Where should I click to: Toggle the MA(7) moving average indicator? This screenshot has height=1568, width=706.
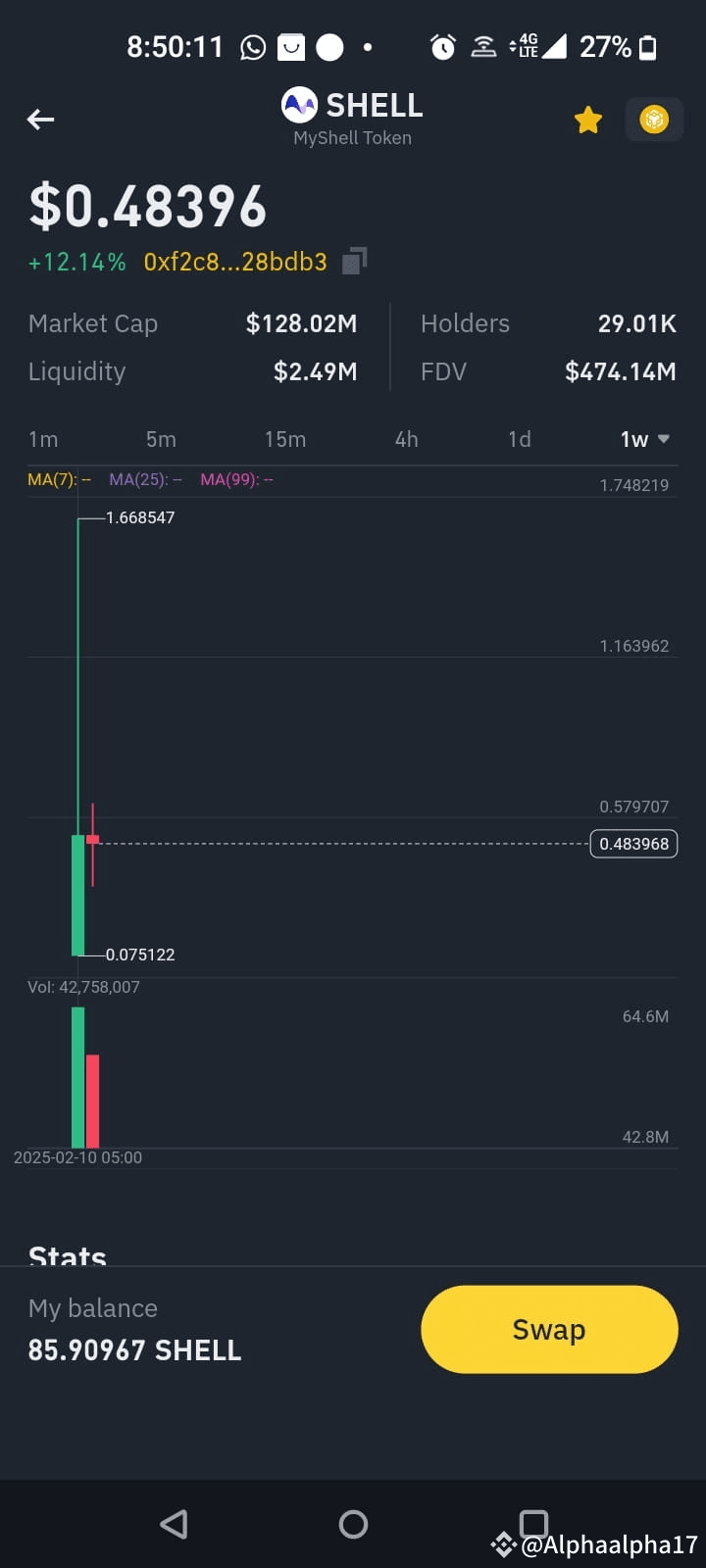click(x=54, y=479)
